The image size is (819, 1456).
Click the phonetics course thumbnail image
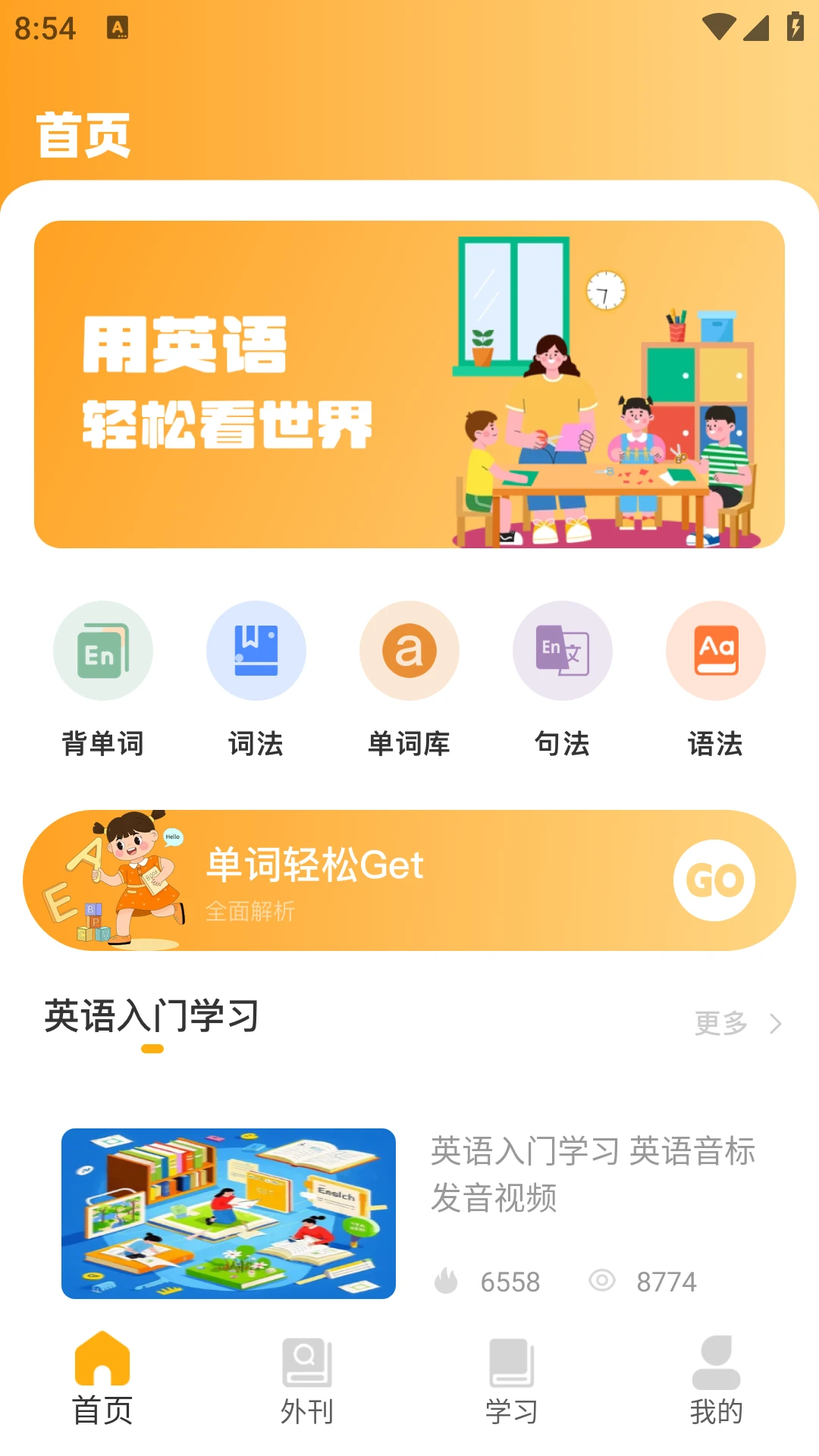coord(228,1214)
